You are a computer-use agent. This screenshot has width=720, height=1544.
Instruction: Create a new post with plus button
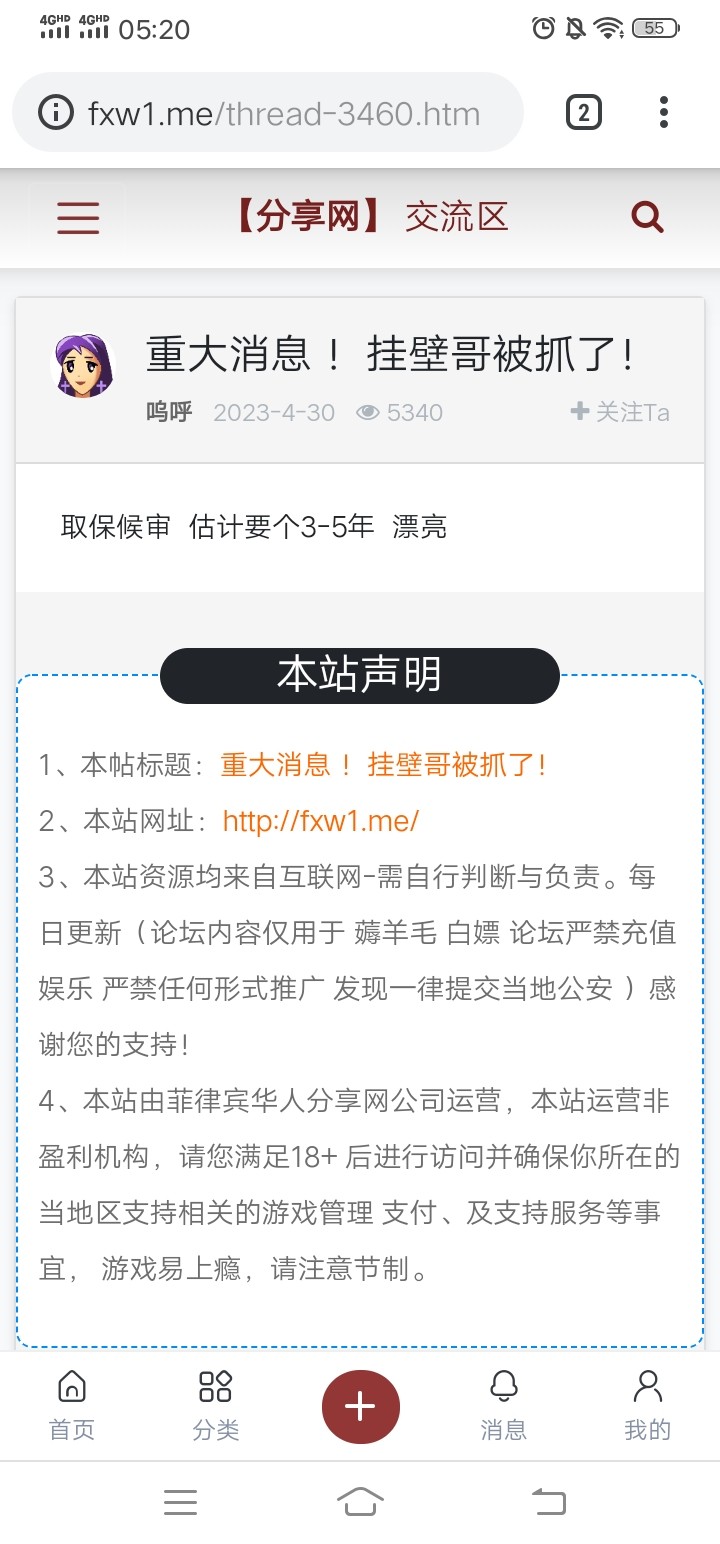coord(360,1407)
